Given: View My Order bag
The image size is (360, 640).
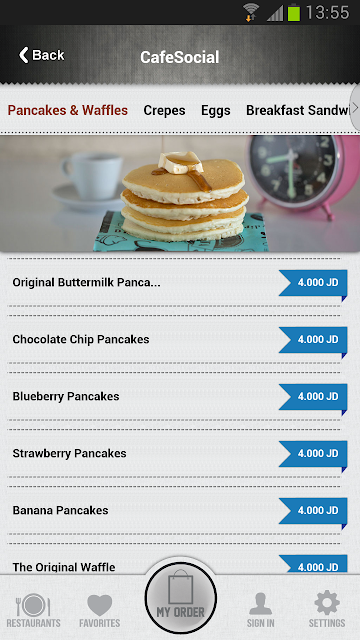Looking at the screenshot, I should [180, 598].
